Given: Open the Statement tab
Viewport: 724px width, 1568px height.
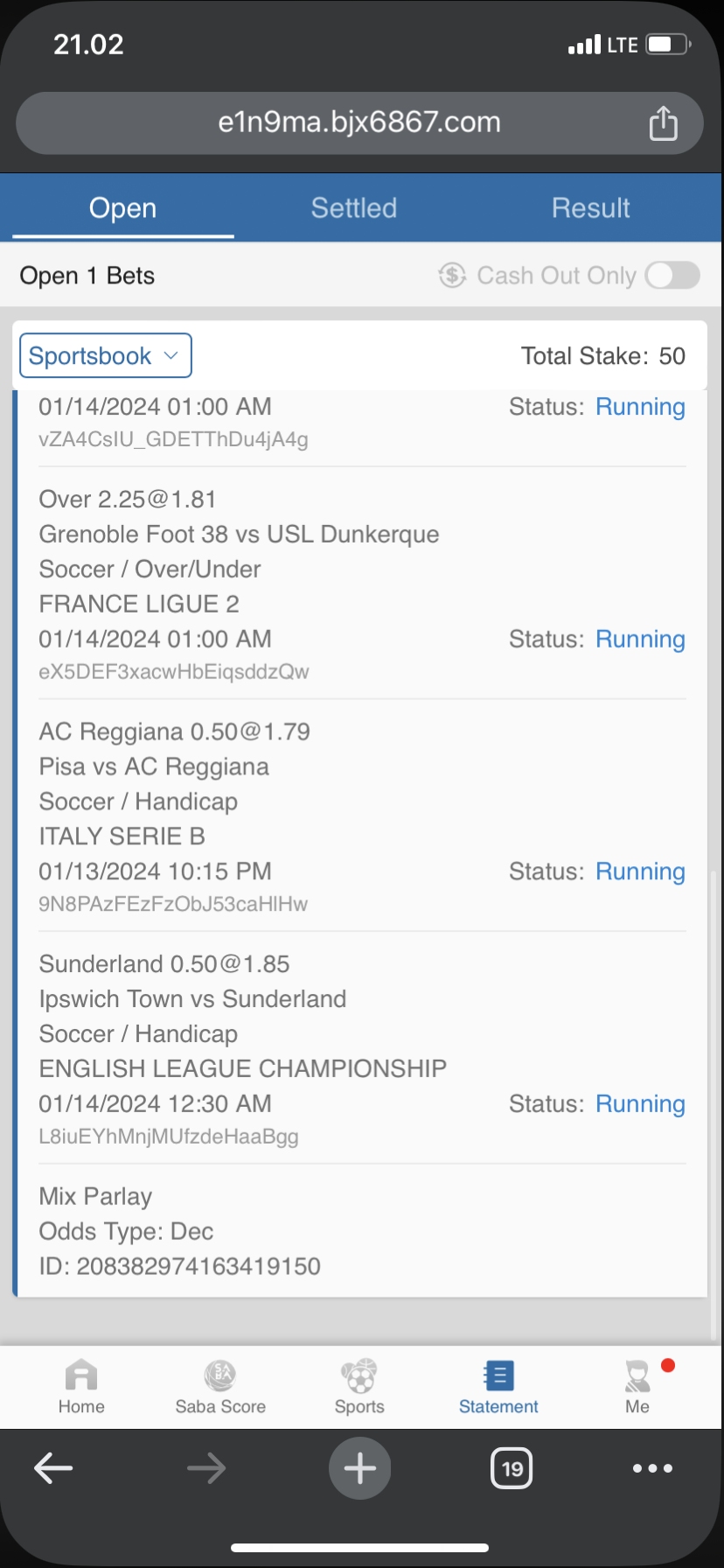Looking at the screenshot, I should coord(498,1387).
